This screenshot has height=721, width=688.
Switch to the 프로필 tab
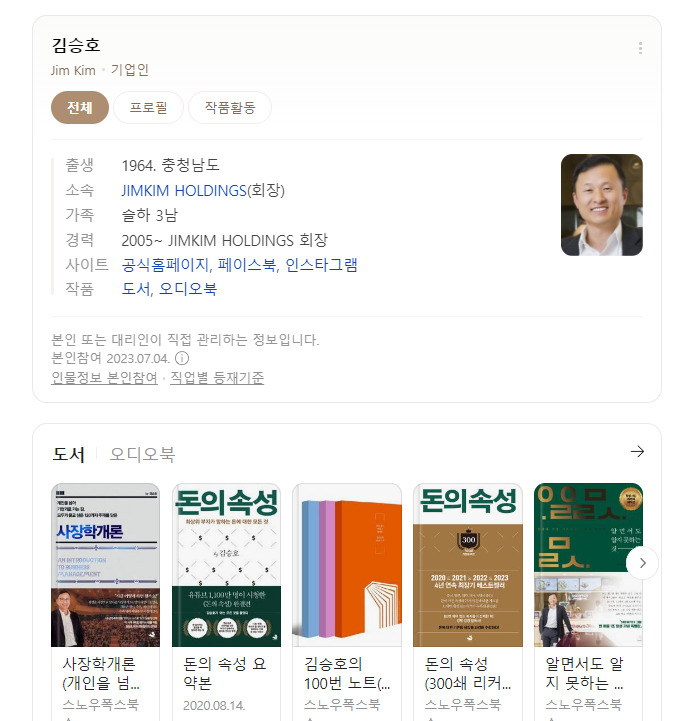tap(148, 107)
